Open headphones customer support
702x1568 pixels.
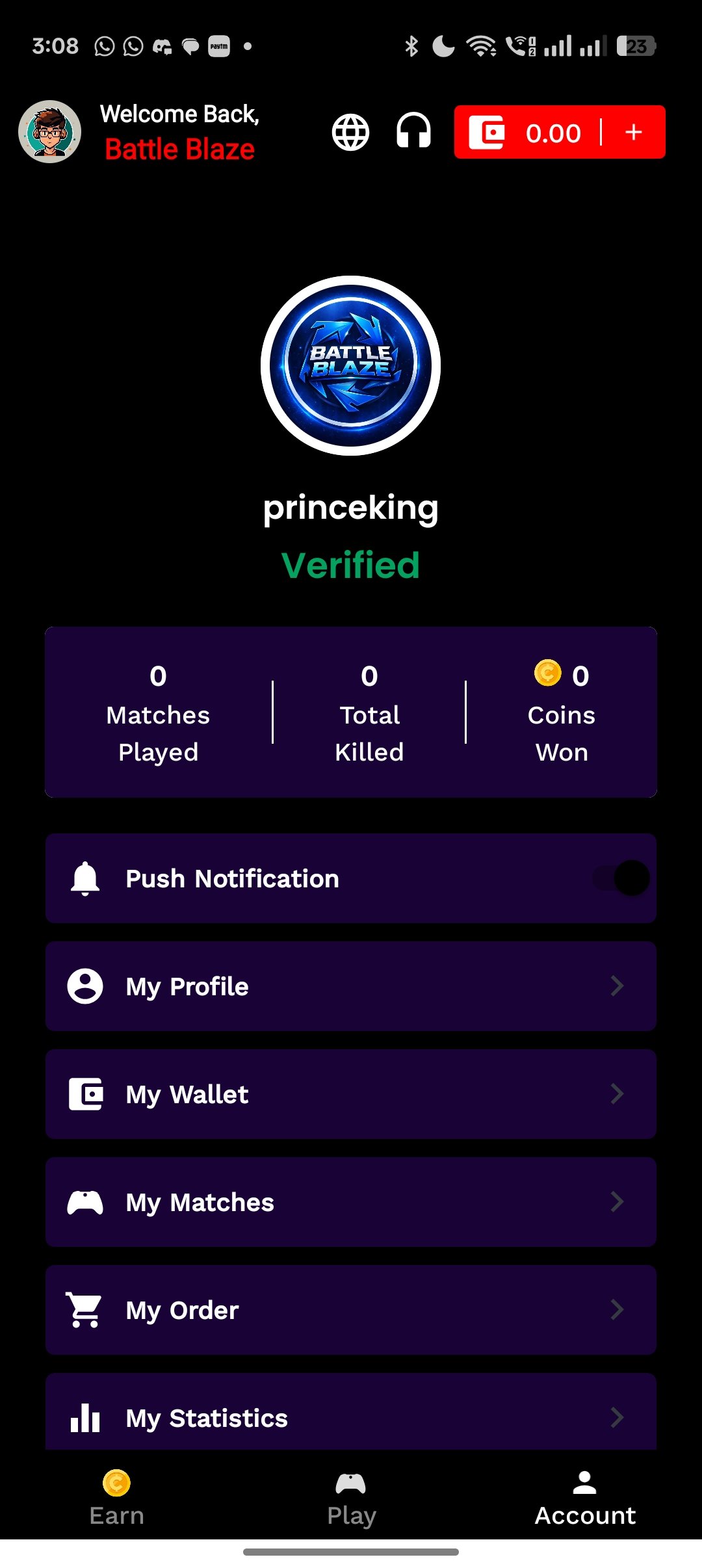pyautogui.click(x=413, y=131)
